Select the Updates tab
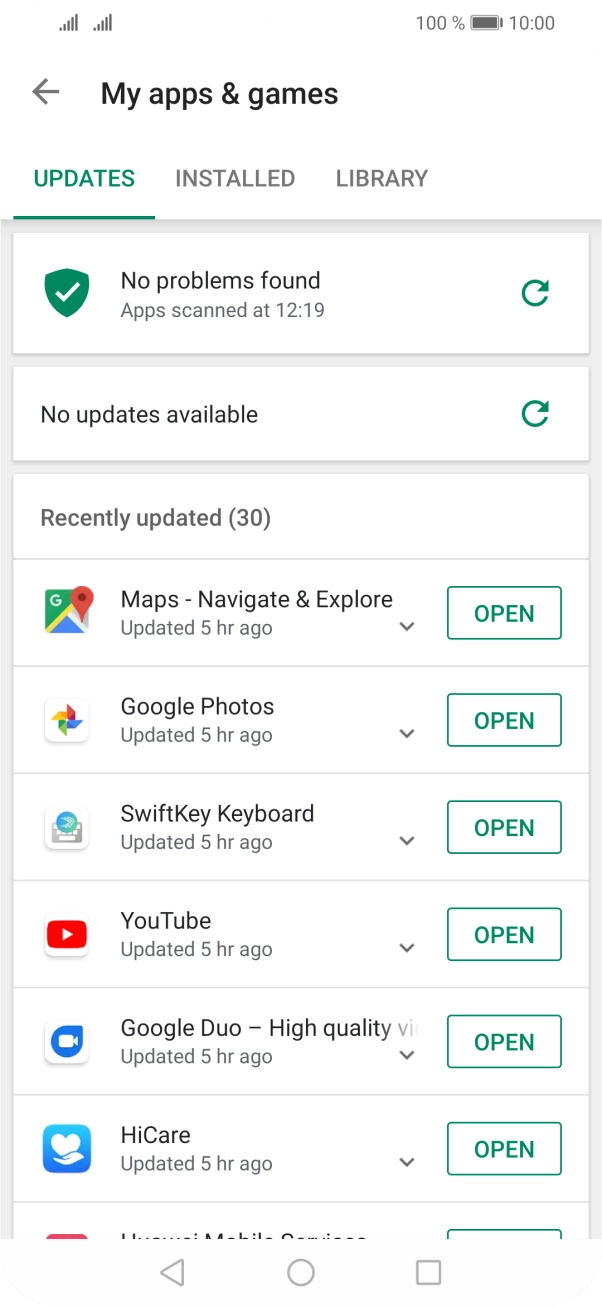The width and height of the screenshot is (602, 1306). click(84, 179)
